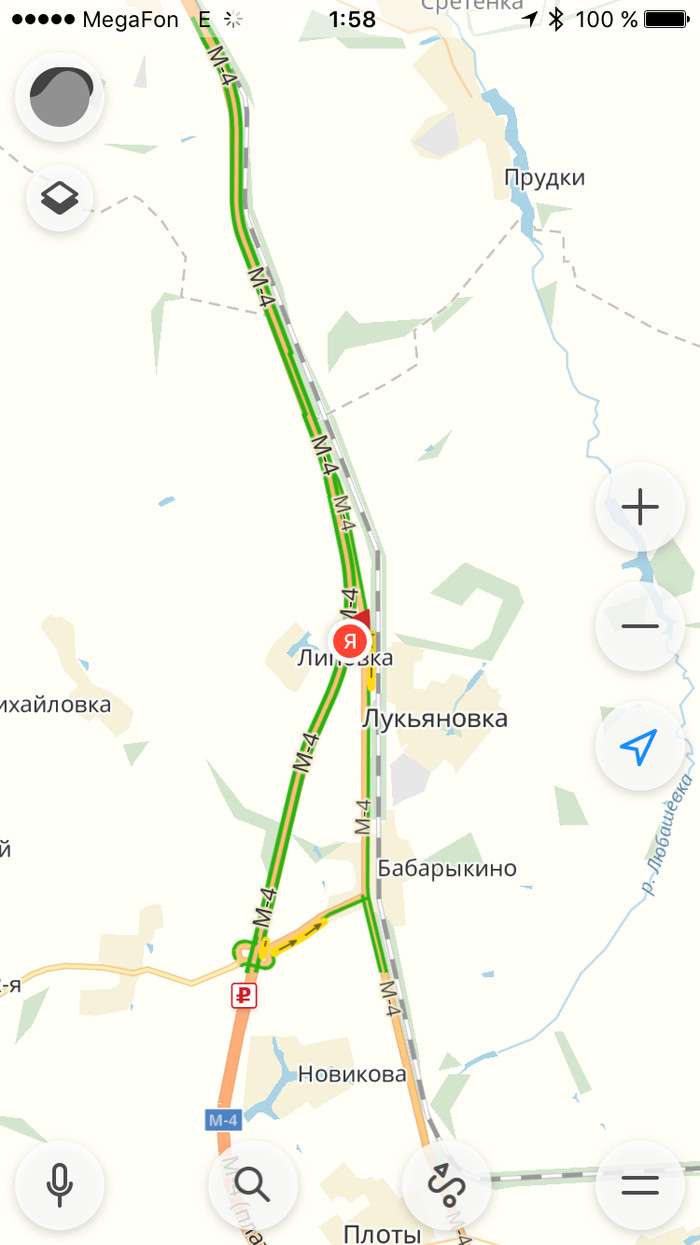Viewport: 700px width, 1245px height.
Task: Open the search magnifier button
Action: point(253,1185)
